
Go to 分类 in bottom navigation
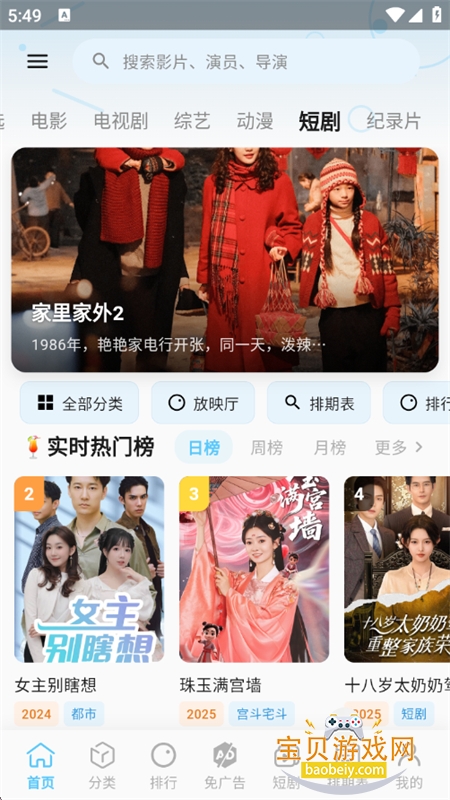pyautogui.click(x=102, y=765)
